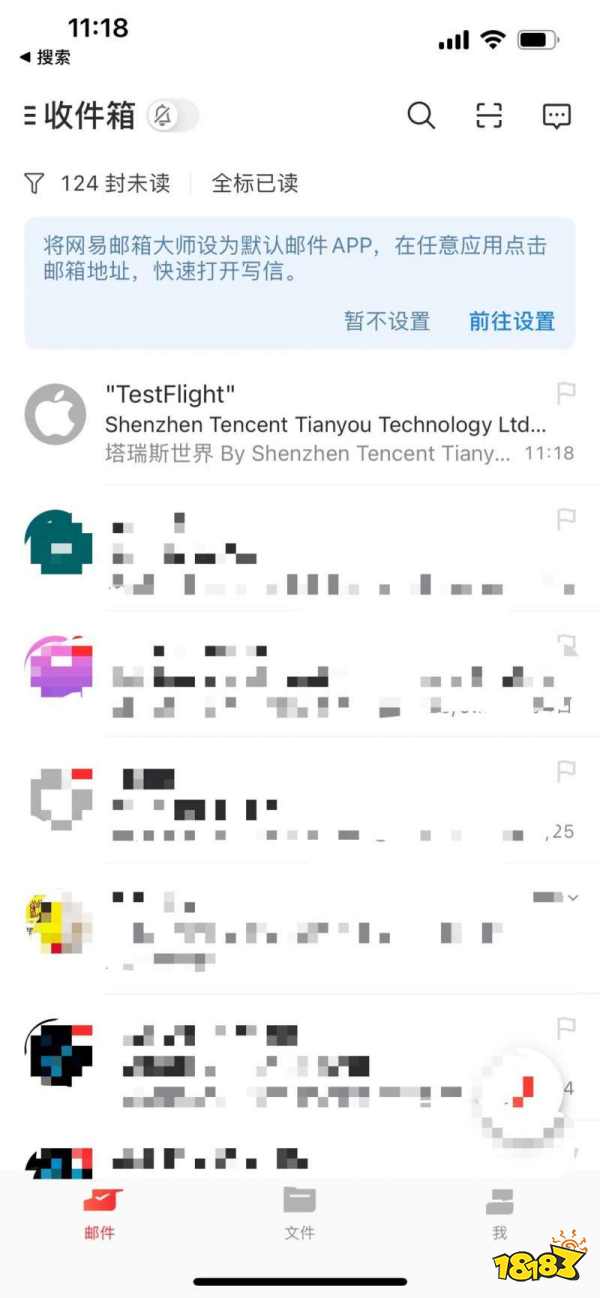Switch to the 我 tab
This screenshot has height=1298, width=600.
(499, 1212)
